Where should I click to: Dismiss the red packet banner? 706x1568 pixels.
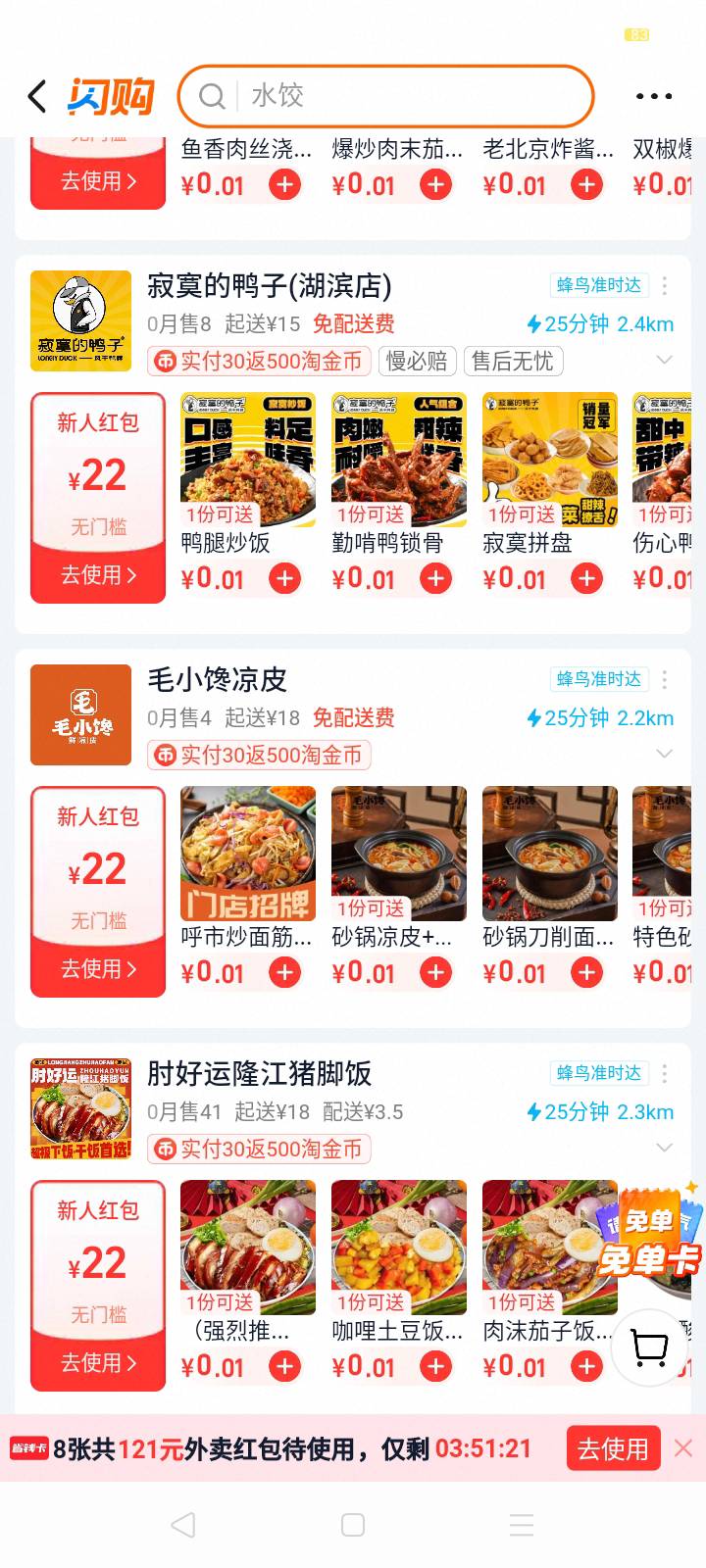pyautogui.click(x=683, y=1448)
